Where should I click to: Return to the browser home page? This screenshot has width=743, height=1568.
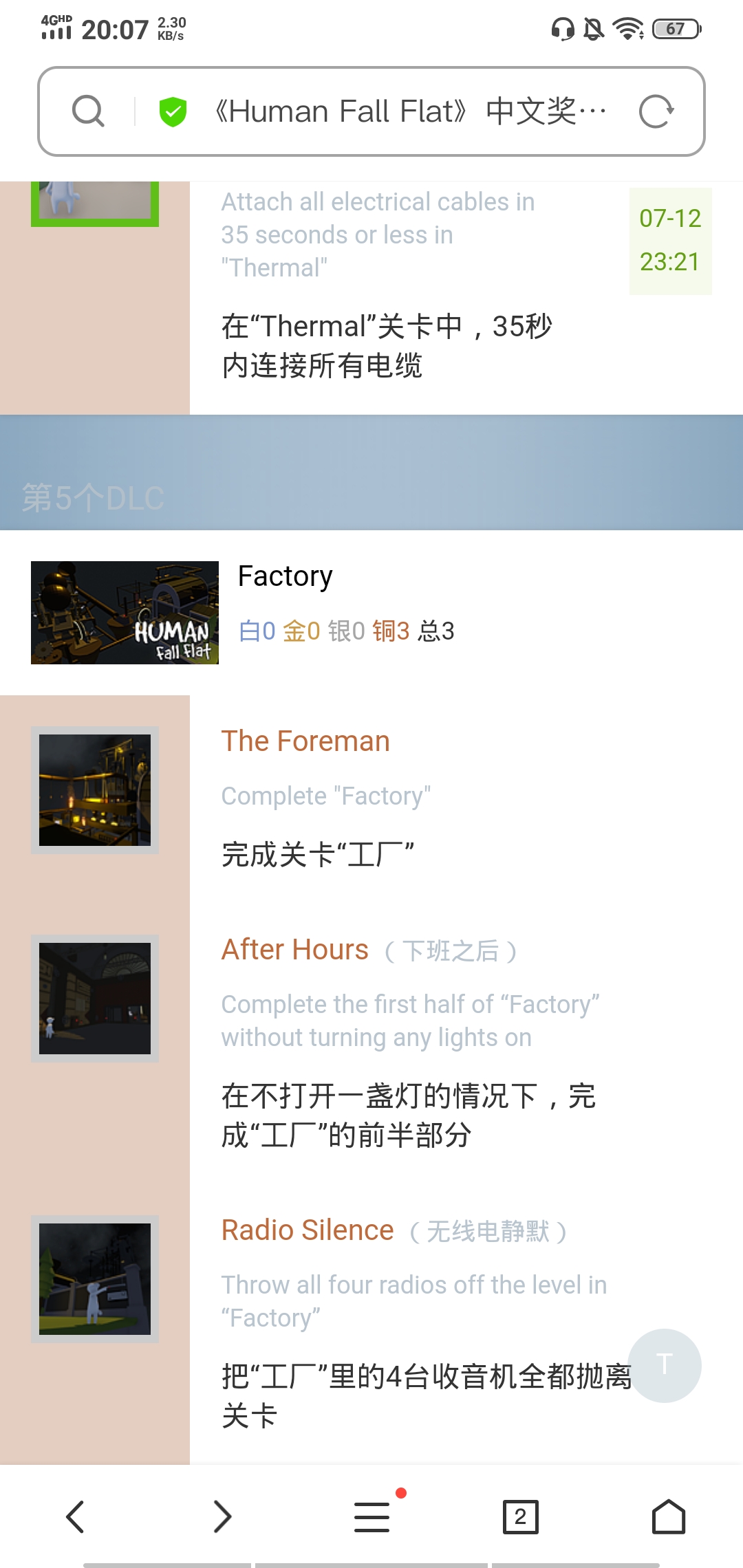coord(669,1516)
